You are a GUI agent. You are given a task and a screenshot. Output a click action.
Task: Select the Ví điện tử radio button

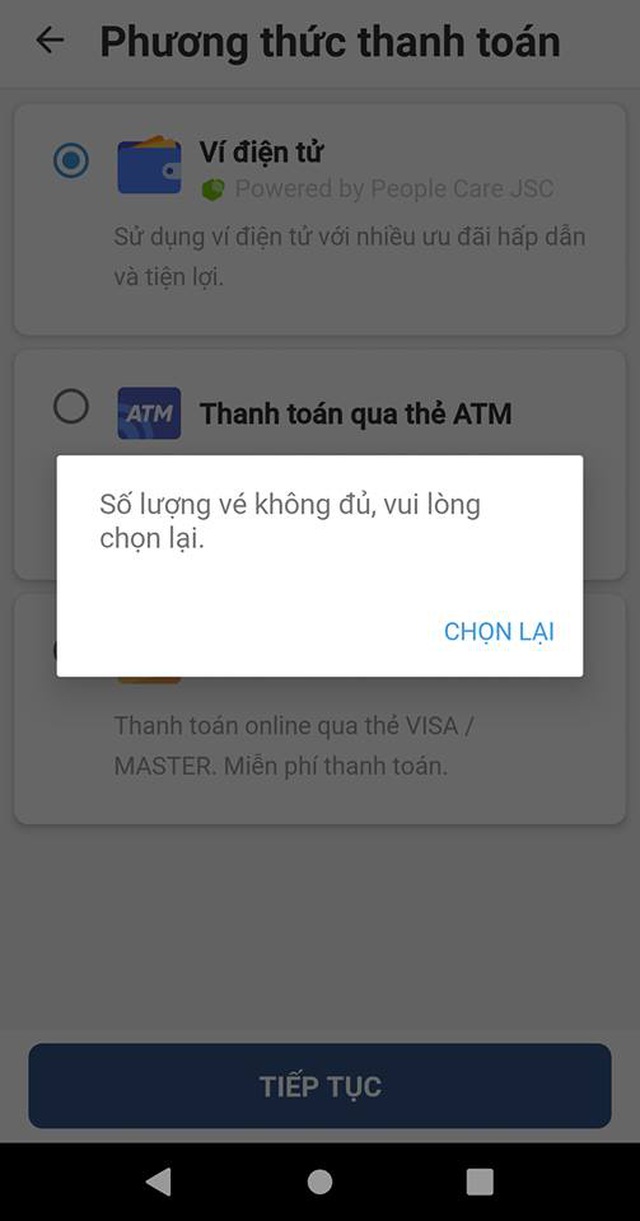coord(71,160)
